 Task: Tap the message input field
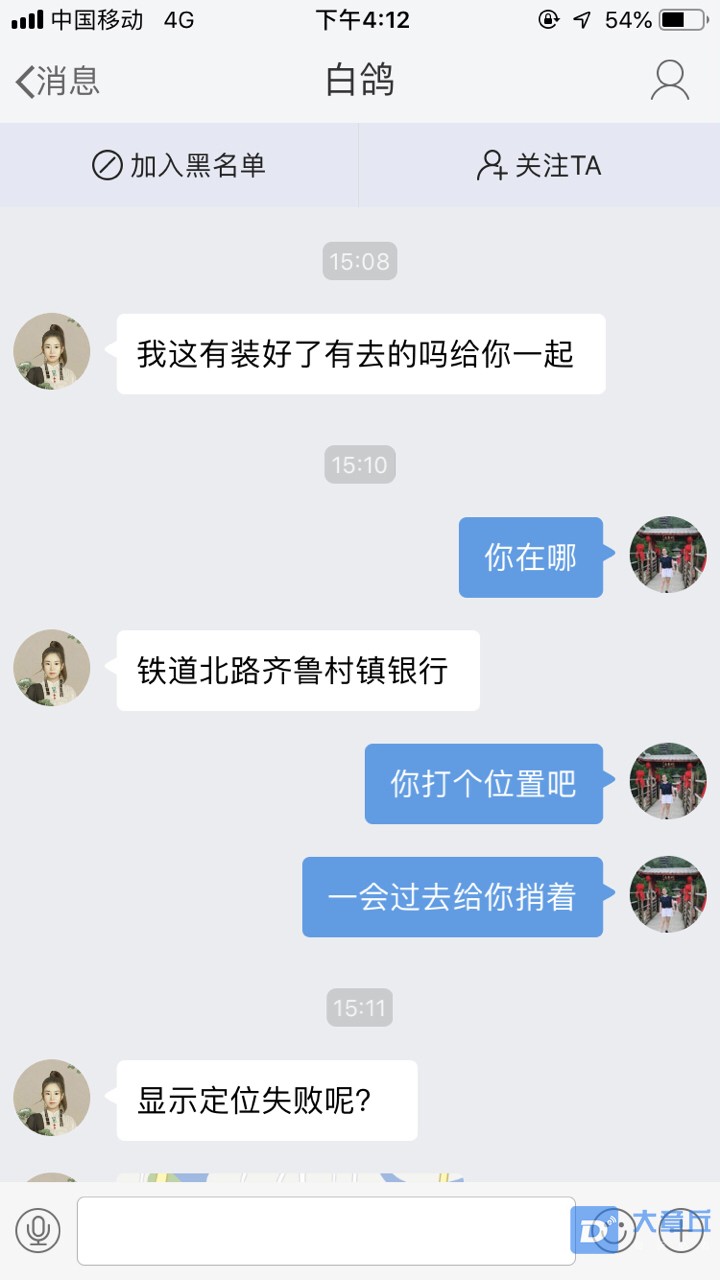[325, 1231]
